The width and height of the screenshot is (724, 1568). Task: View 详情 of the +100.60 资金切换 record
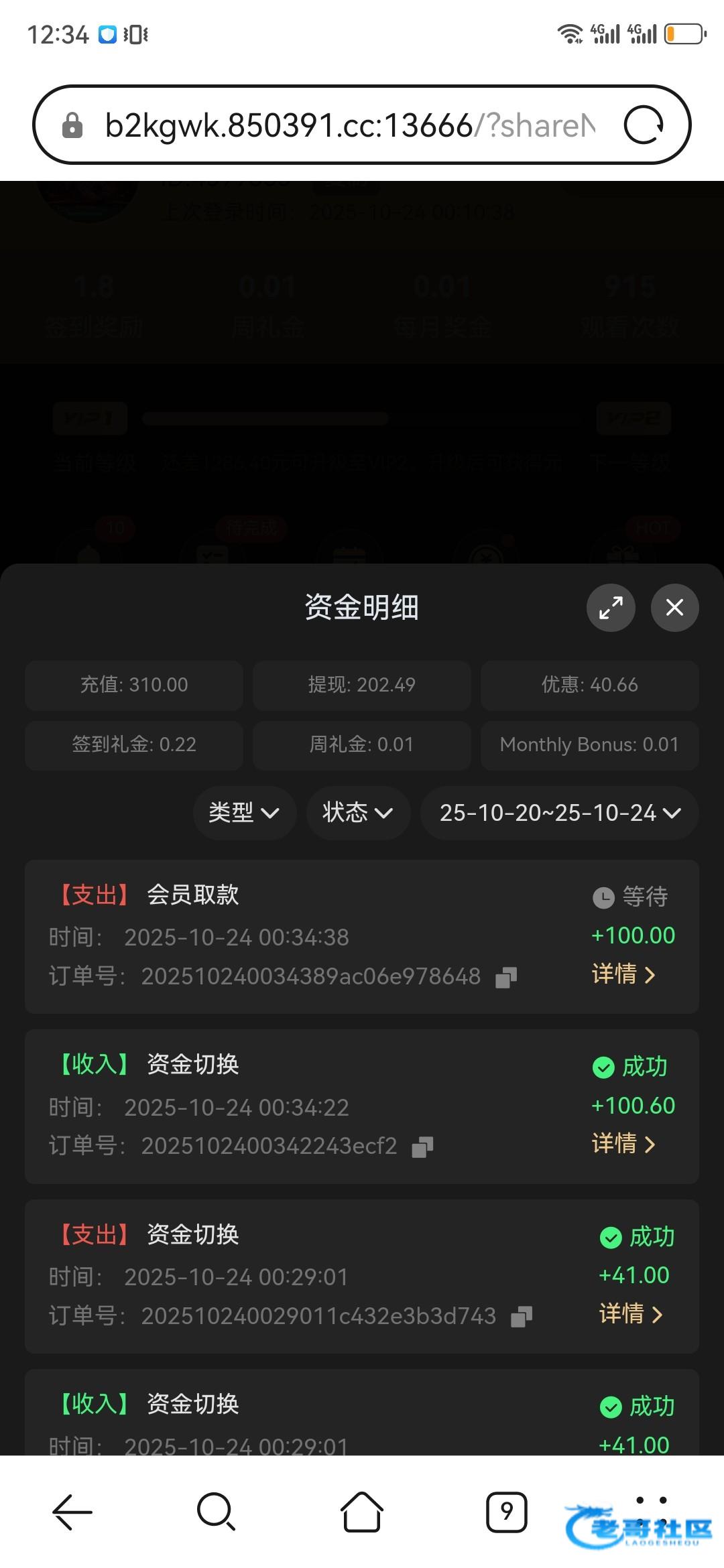point(623,1143)
